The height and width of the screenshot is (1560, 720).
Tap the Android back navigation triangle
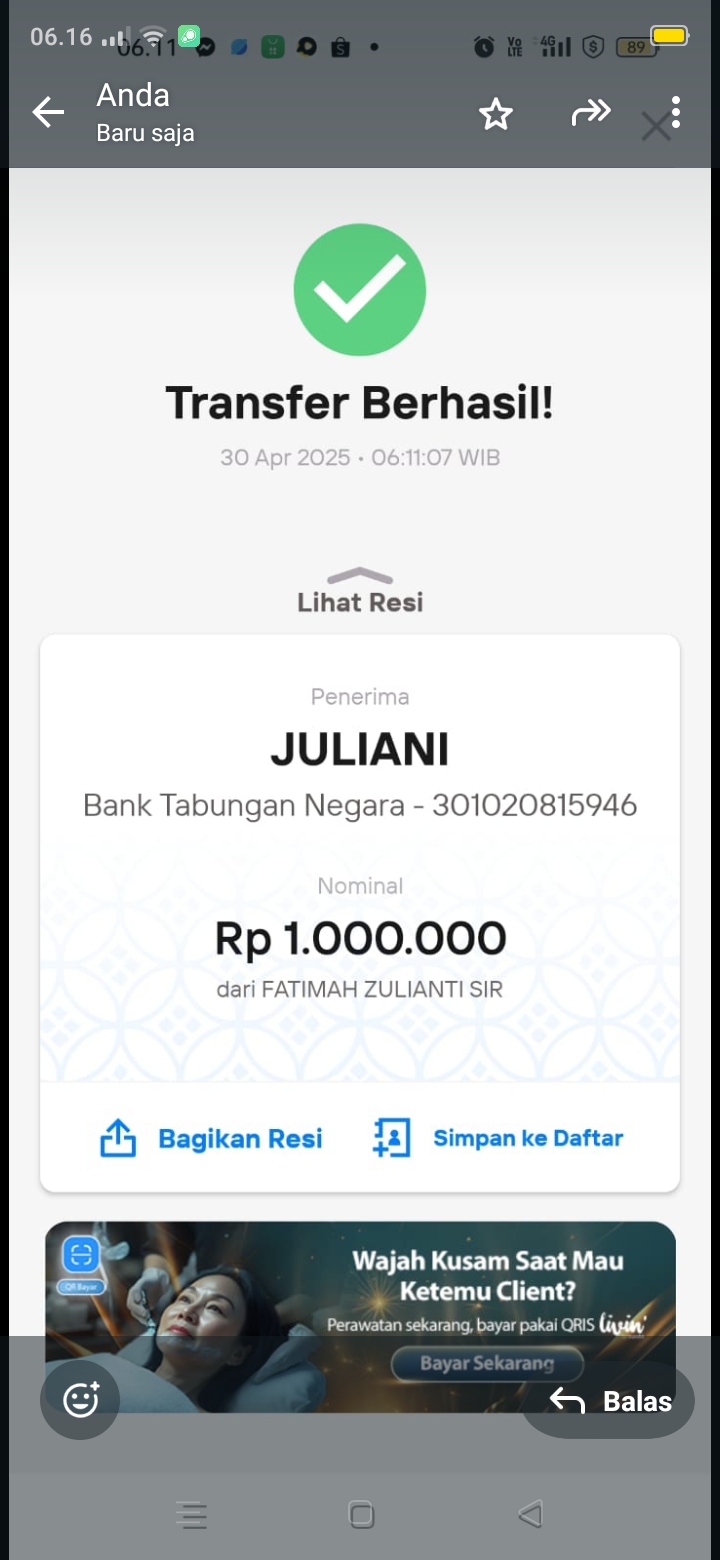529,1515
